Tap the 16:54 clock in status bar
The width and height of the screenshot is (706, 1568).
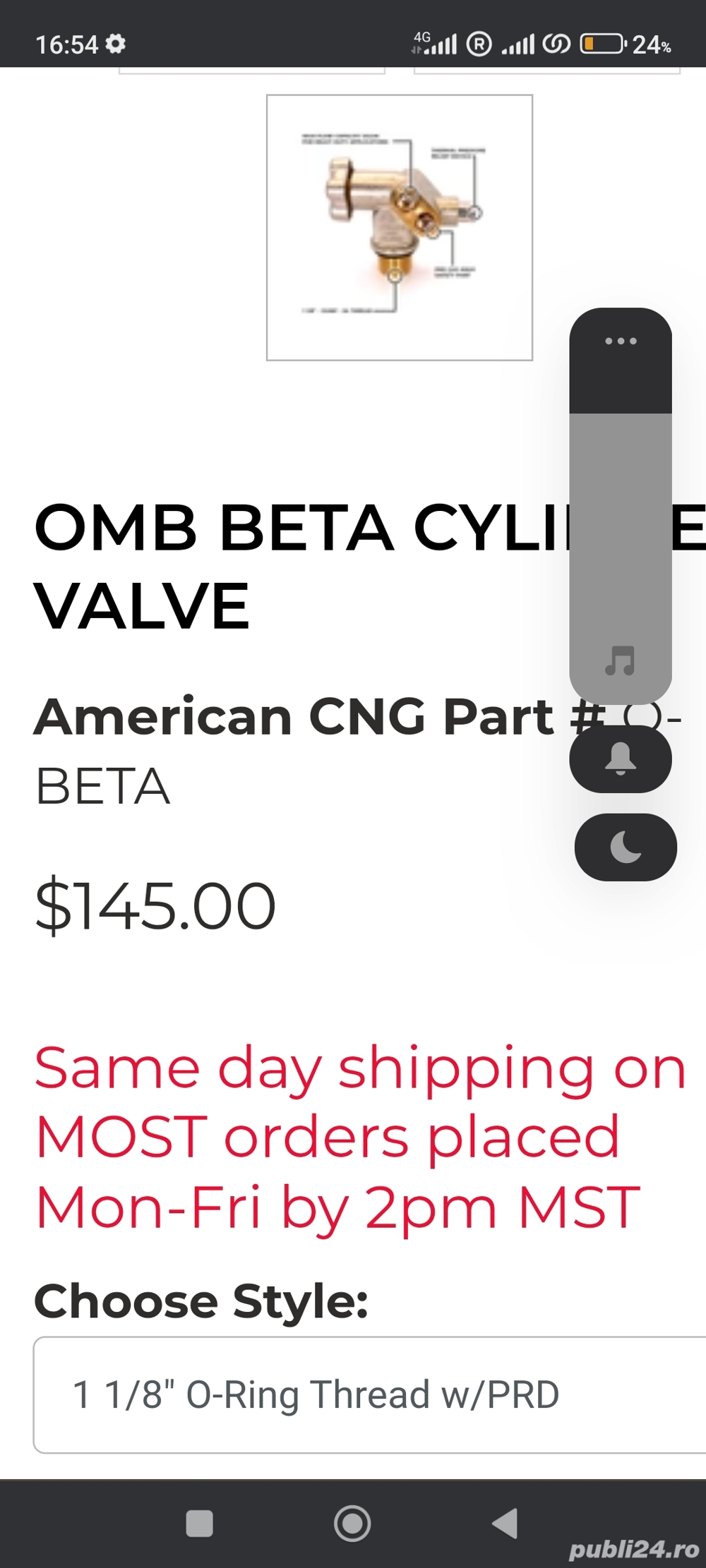(x=67, y=42)
